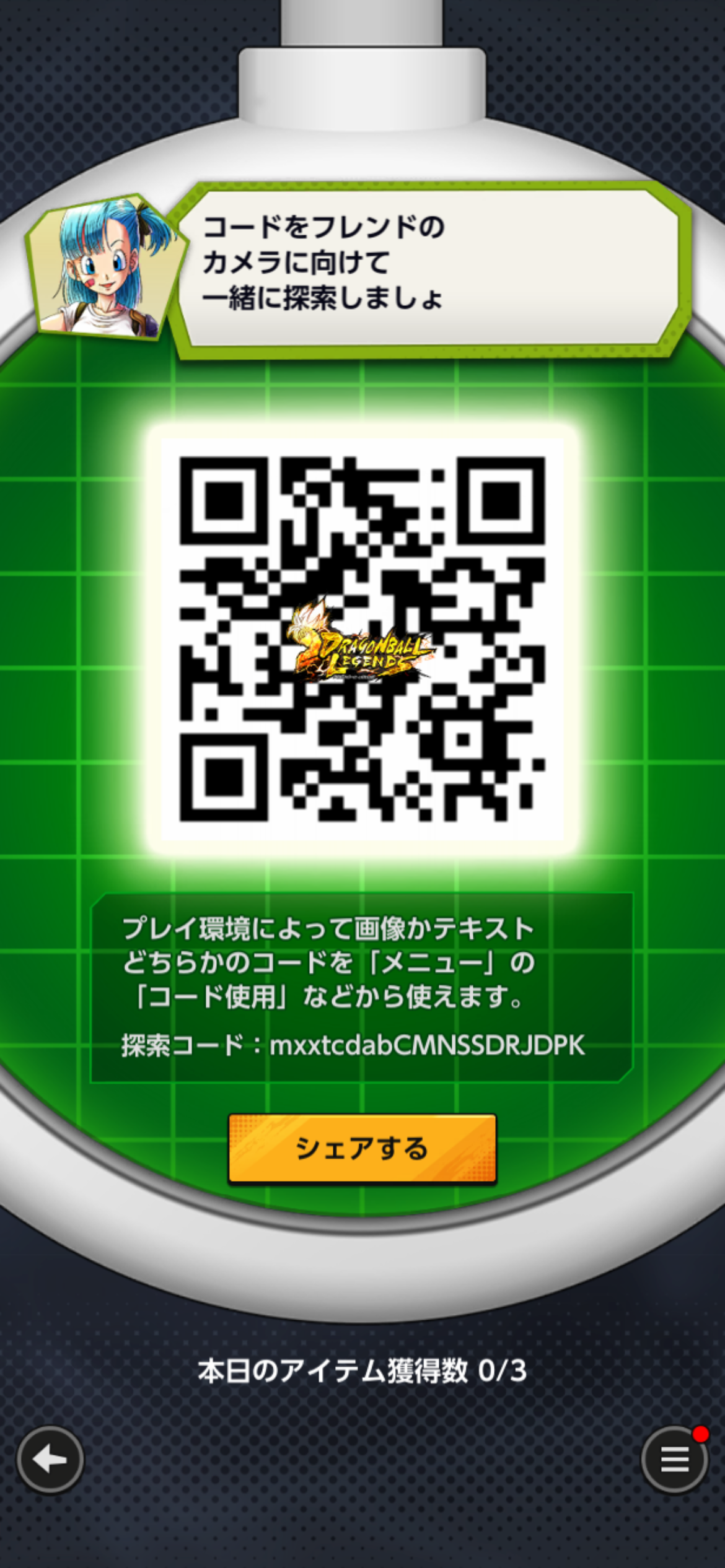
Task: Open the hamburger menu button
Action: click(x=674, y=1460)
